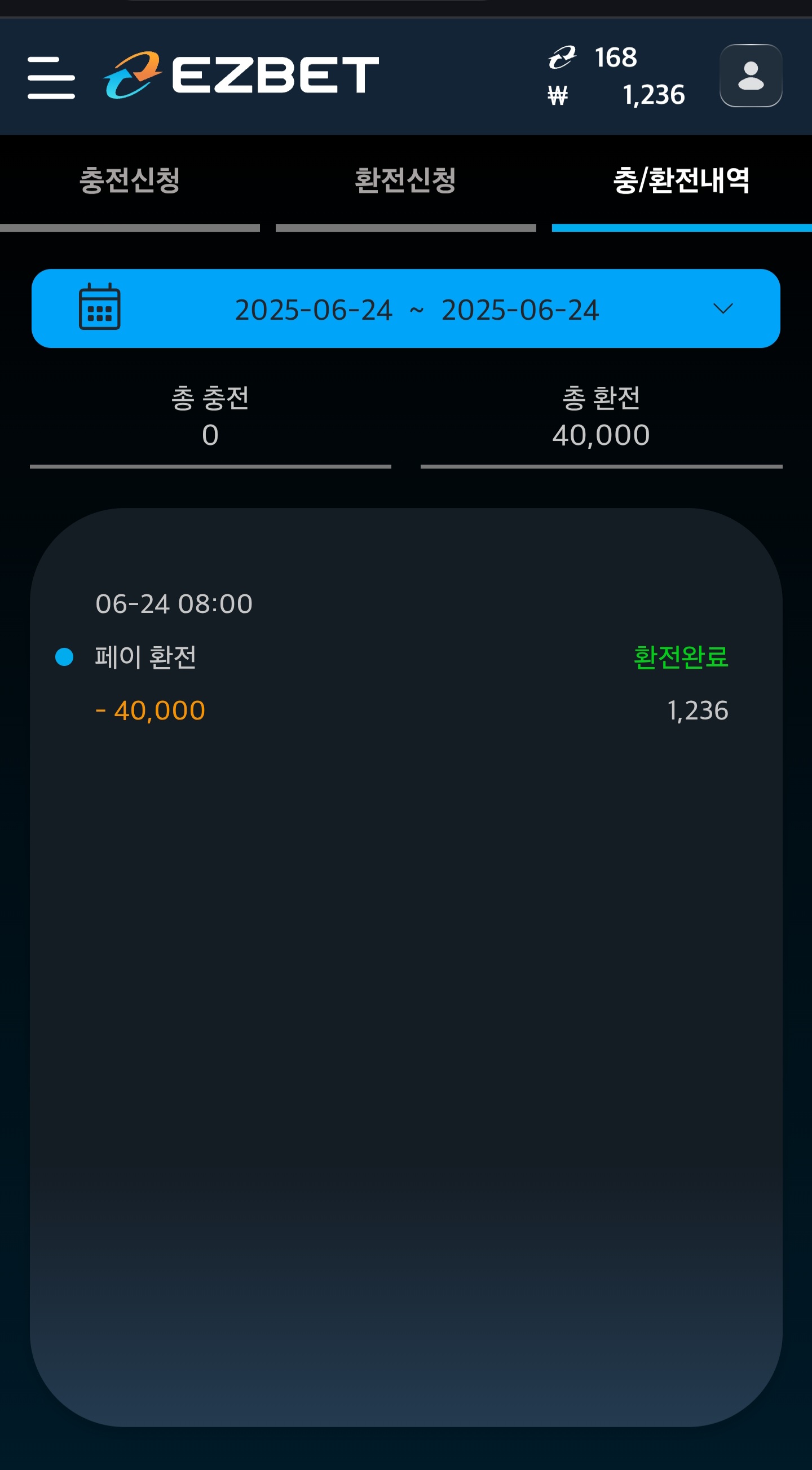
Task: Open the hamburger drawer menu
Action: pos(51,77)
